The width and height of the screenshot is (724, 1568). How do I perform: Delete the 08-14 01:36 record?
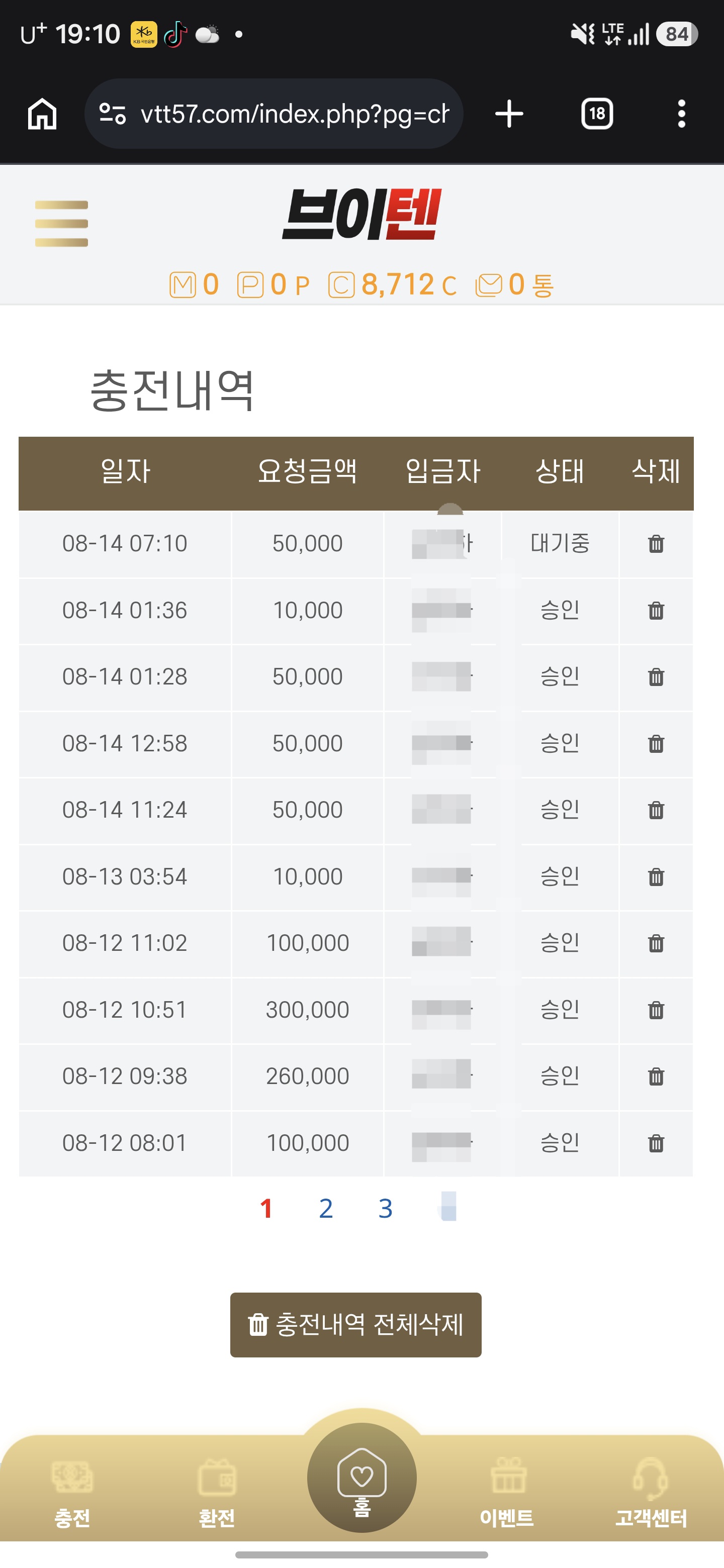[656, 611]
